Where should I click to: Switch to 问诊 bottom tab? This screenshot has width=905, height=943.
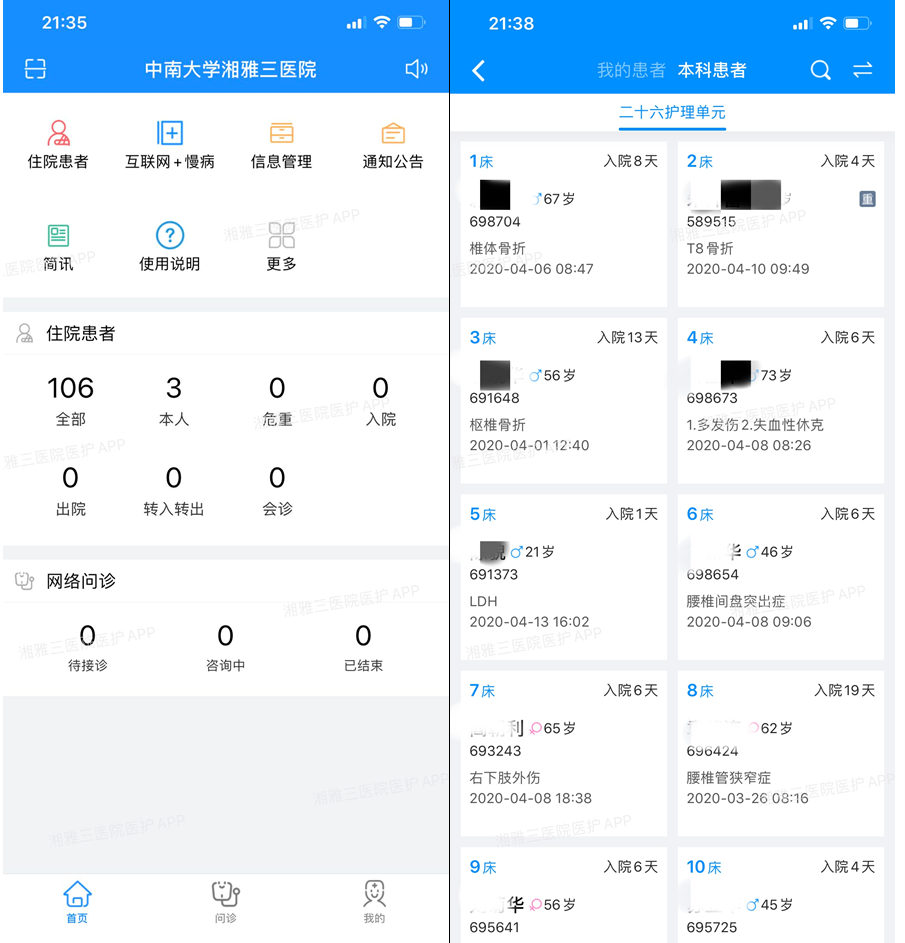225,901
